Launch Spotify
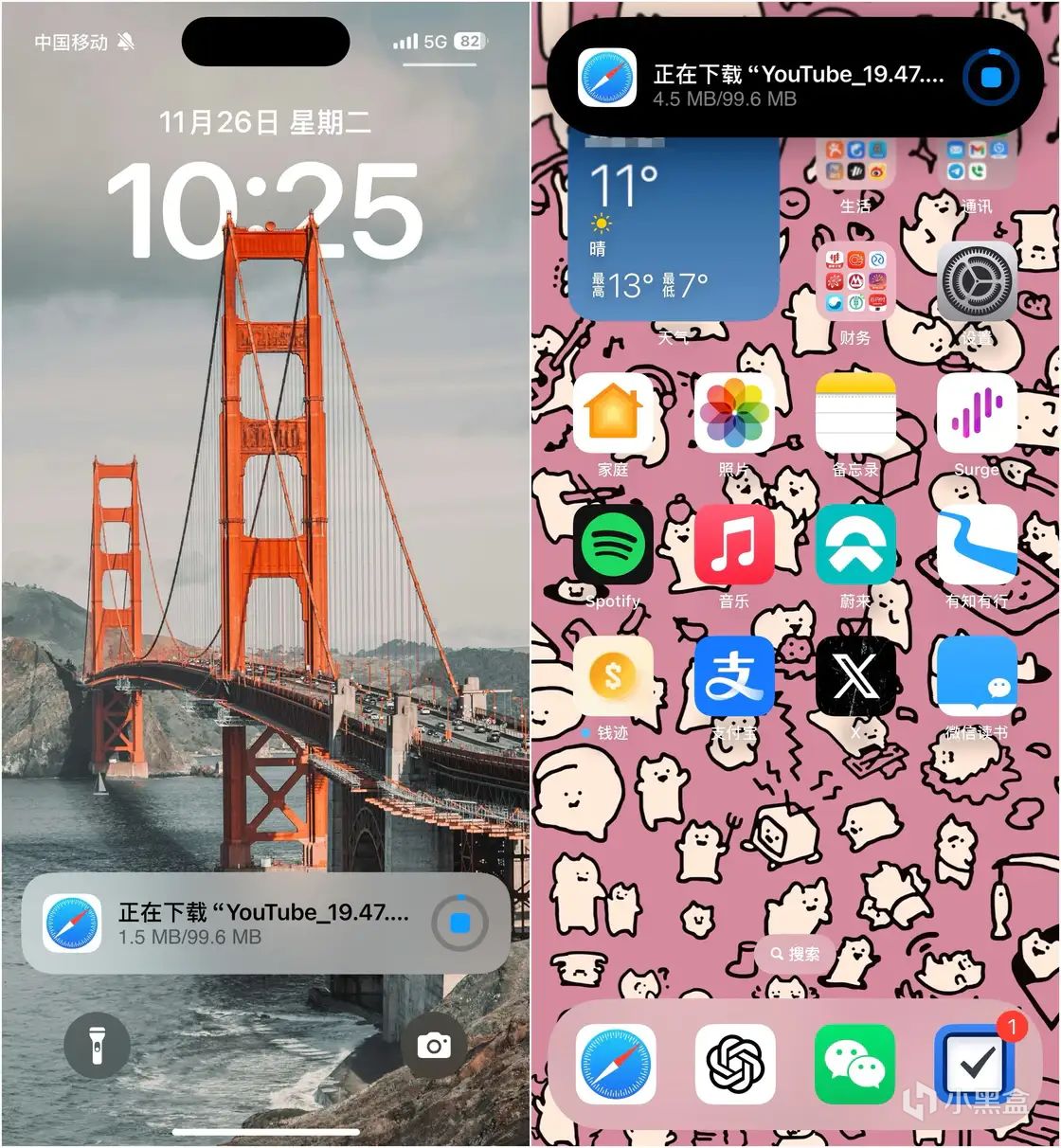 point(613,545)
